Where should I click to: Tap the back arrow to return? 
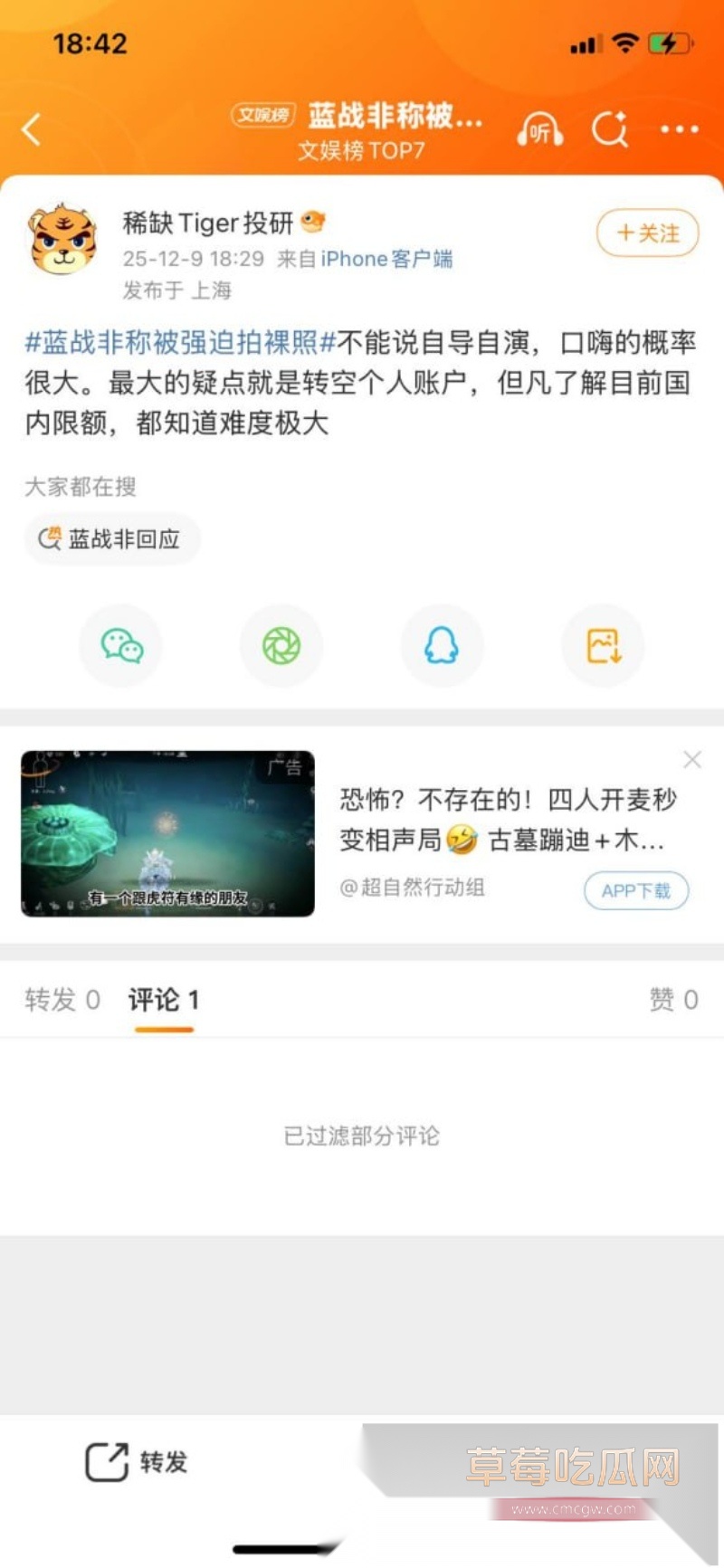coord(31,129)
